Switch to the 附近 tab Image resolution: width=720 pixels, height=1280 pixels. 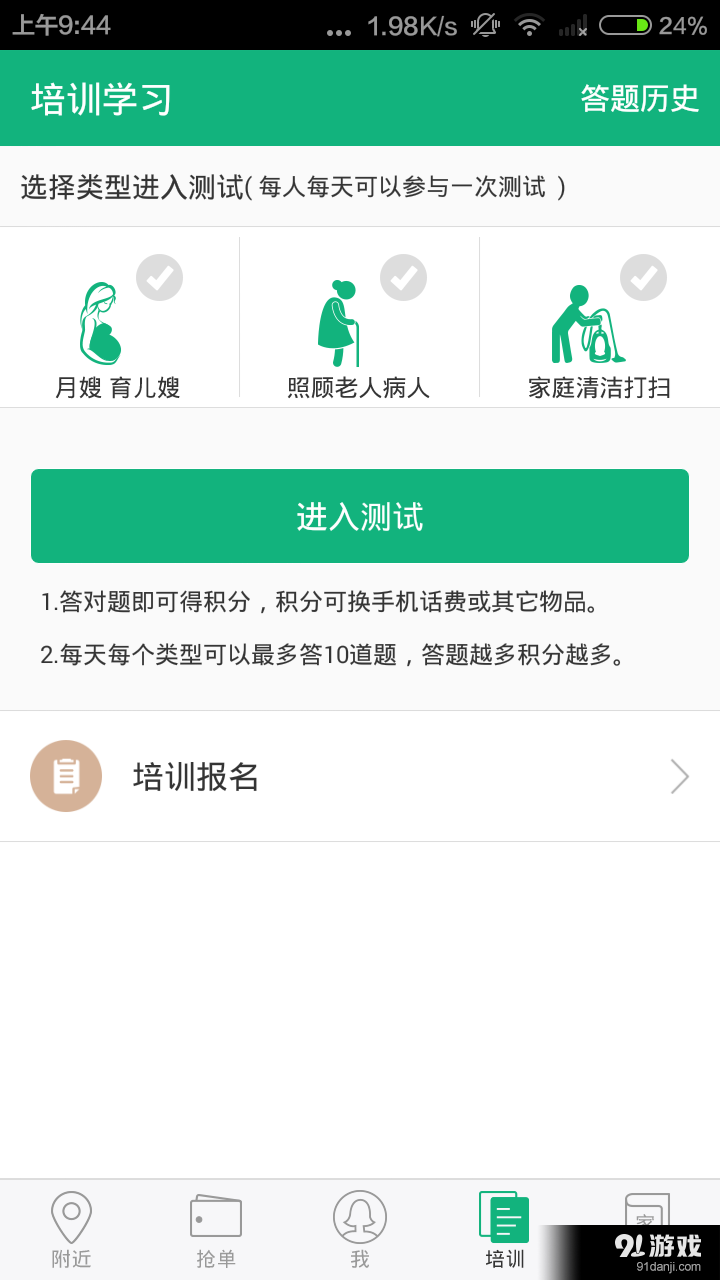tap(69, 1230)
